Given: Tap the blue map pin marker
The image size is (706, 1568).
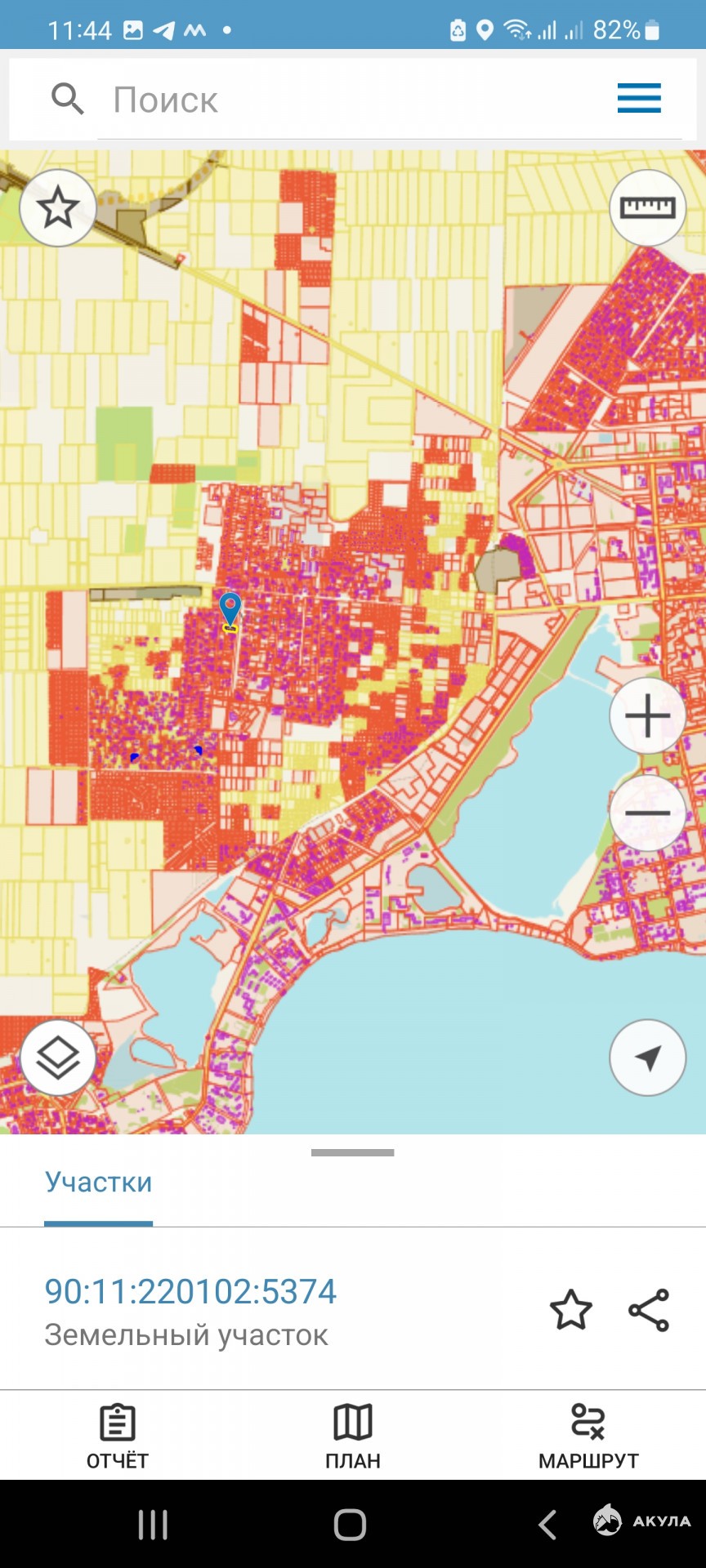Looking at the screenshot, I should [x=230, y=610].
